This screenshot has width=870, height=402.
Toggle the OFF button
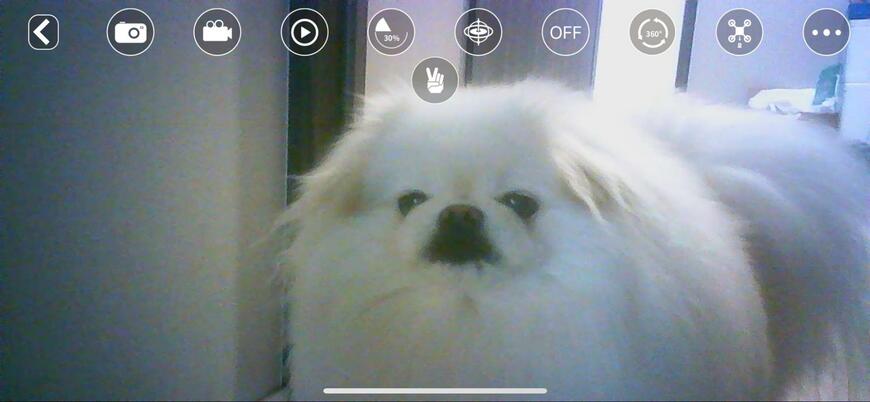click(565, 32)
